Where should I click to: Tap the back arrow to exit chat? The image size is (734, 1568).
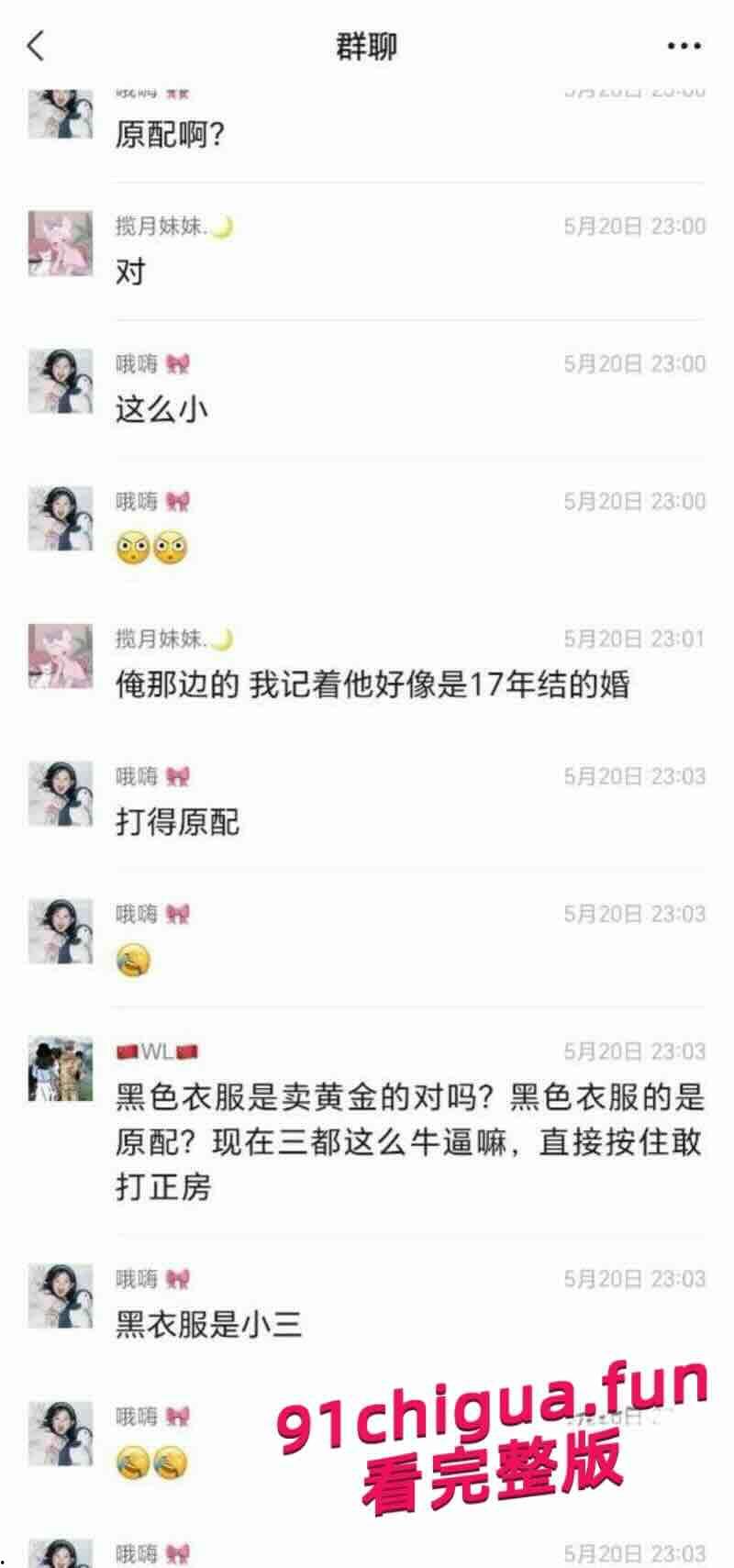[x=35, y=46]
